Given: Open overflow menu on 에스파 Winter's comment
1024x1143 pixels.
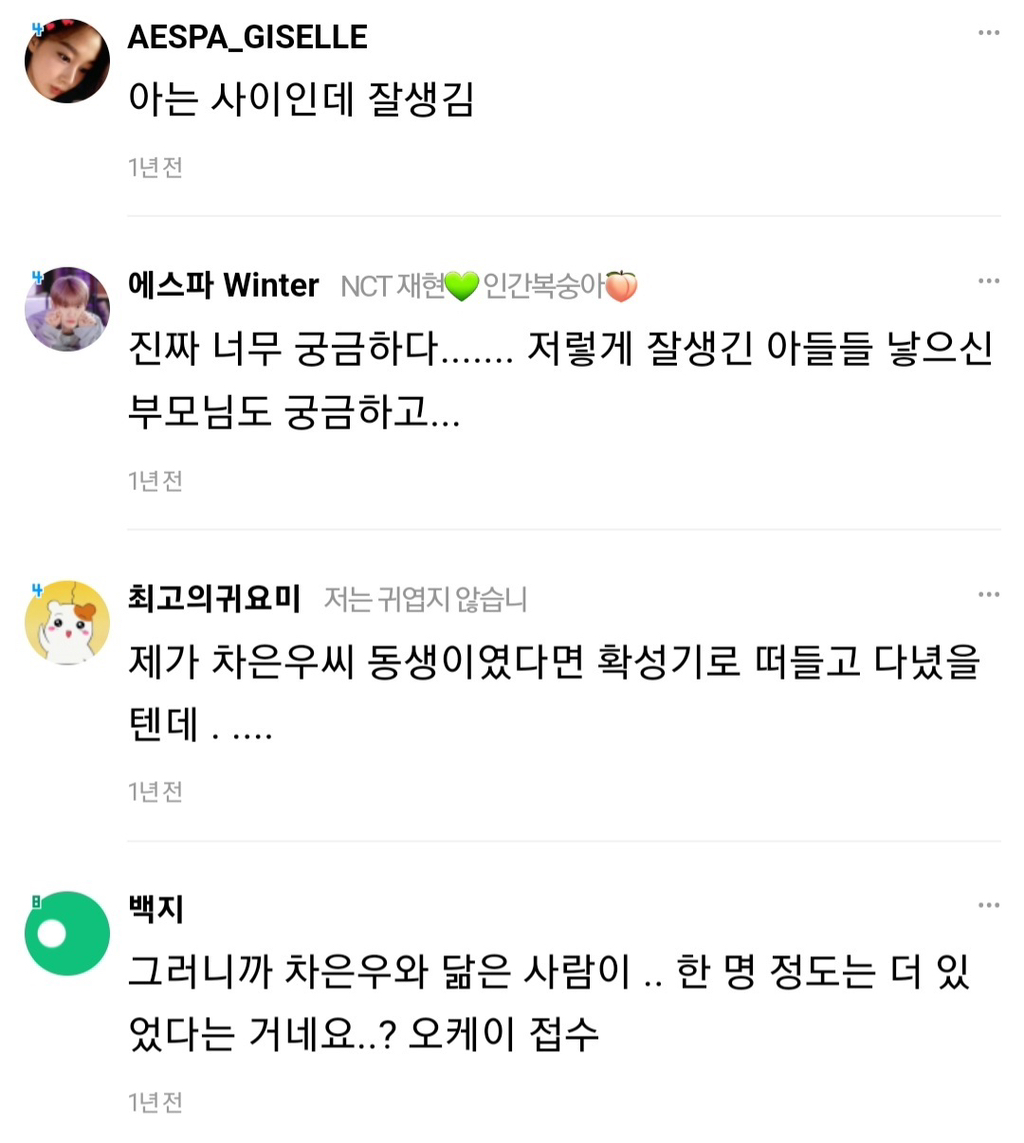Looking at the screenshot, I should coord(988,281).
